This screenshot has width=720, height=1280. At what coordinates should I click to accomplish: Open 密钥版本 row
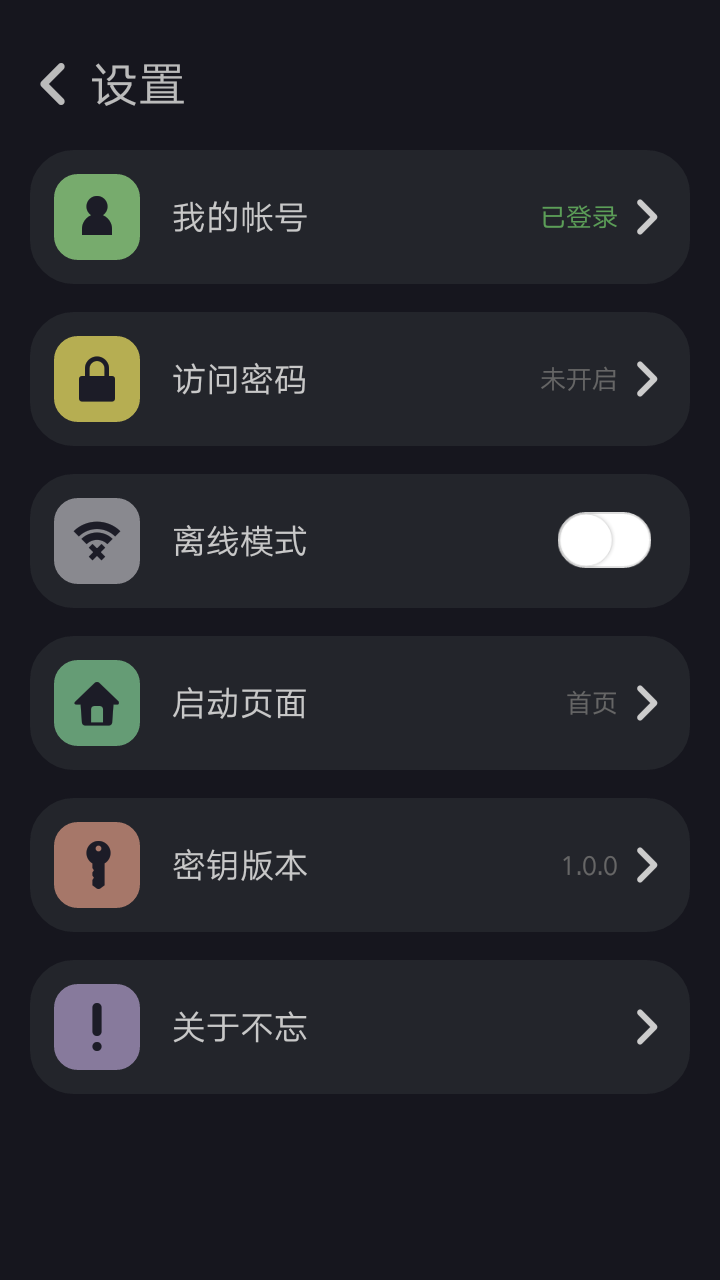[360, 865]
